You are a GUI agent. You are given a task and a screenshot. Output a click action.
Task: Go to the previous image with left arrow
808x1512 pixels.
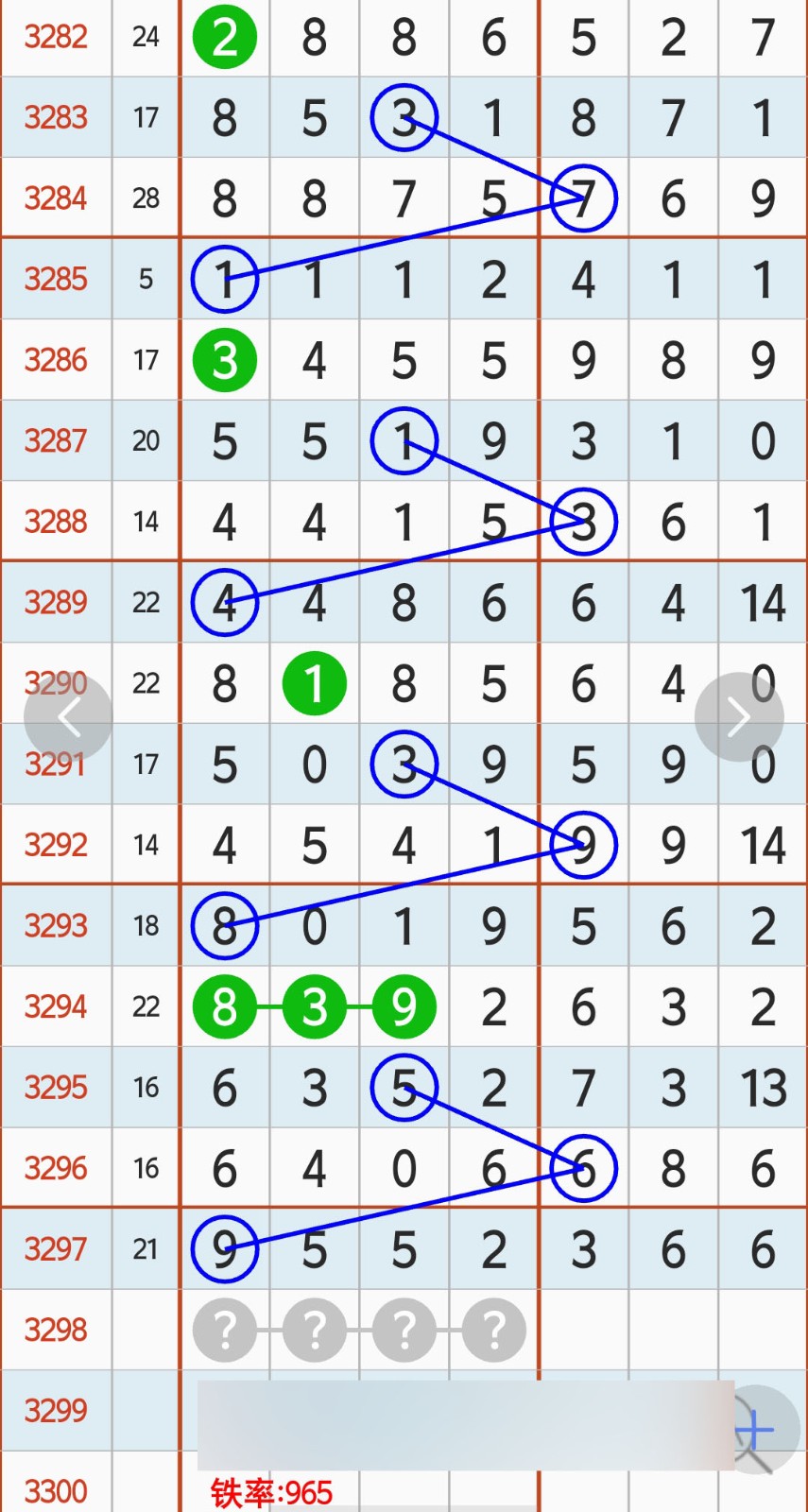tap(68, 717)
